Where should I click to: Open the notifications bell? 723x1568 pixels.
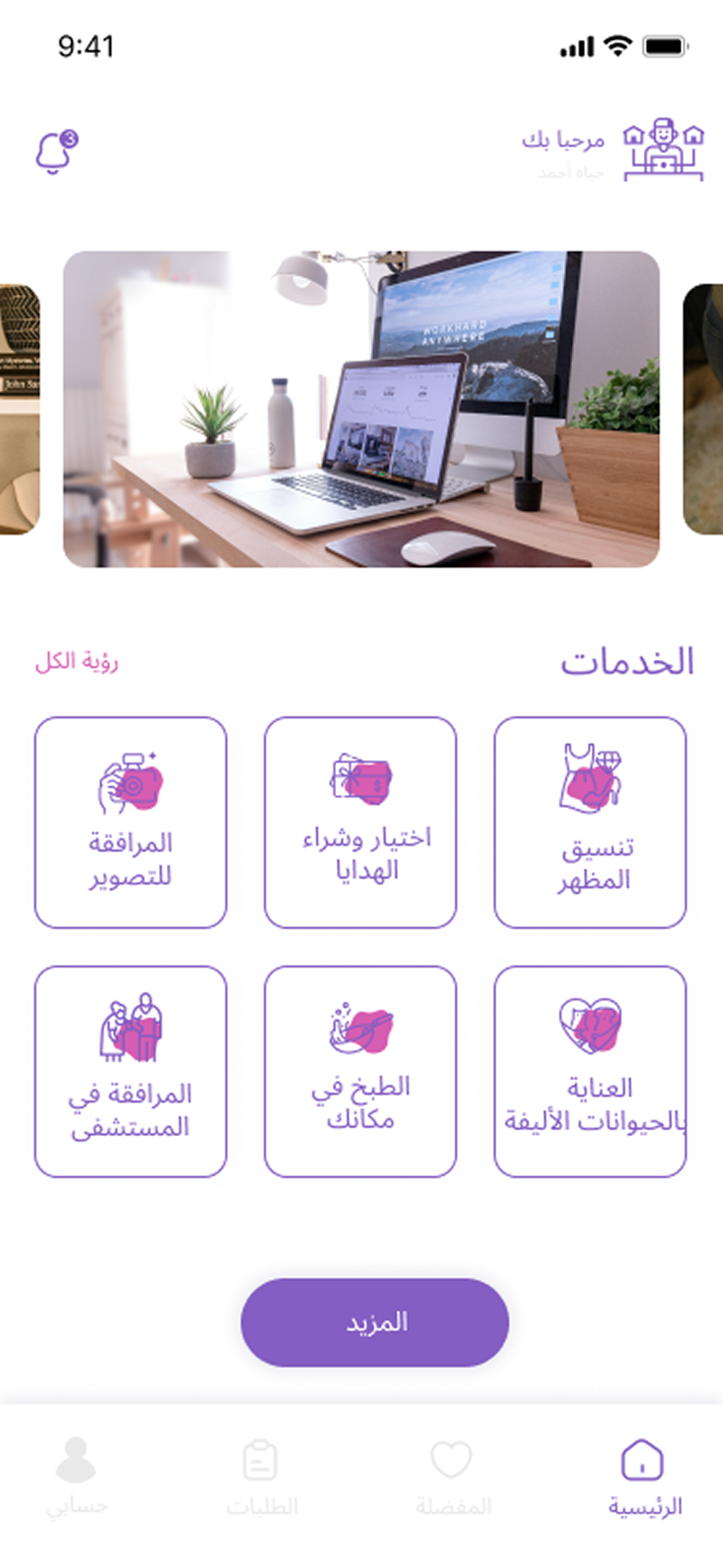click(55, 152)
